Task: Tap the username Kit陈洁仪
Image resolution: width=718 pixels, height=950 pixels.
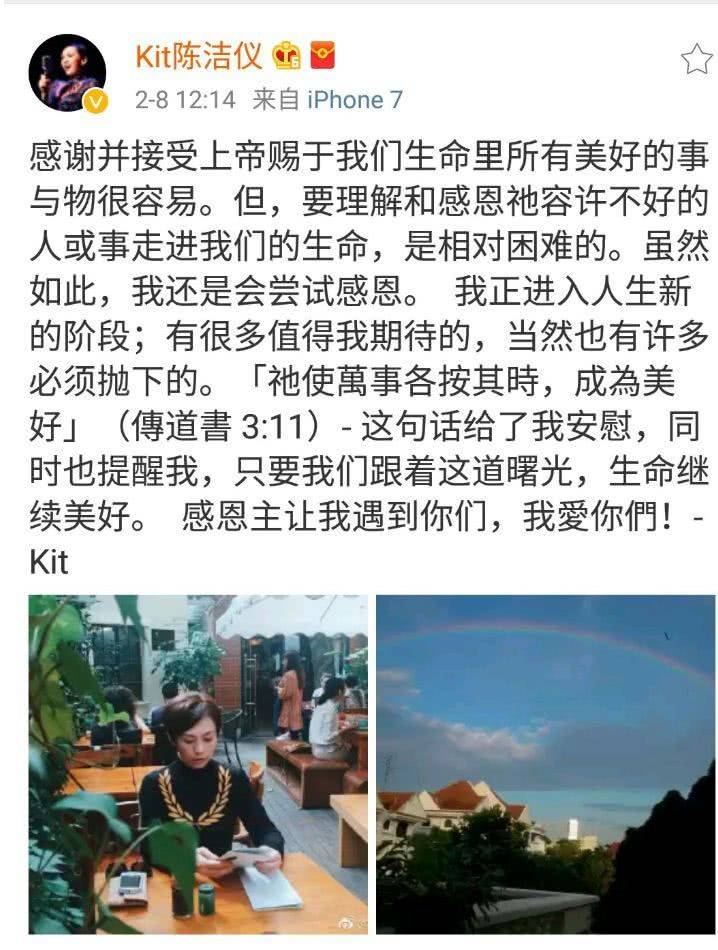Action: click(200, 55)
